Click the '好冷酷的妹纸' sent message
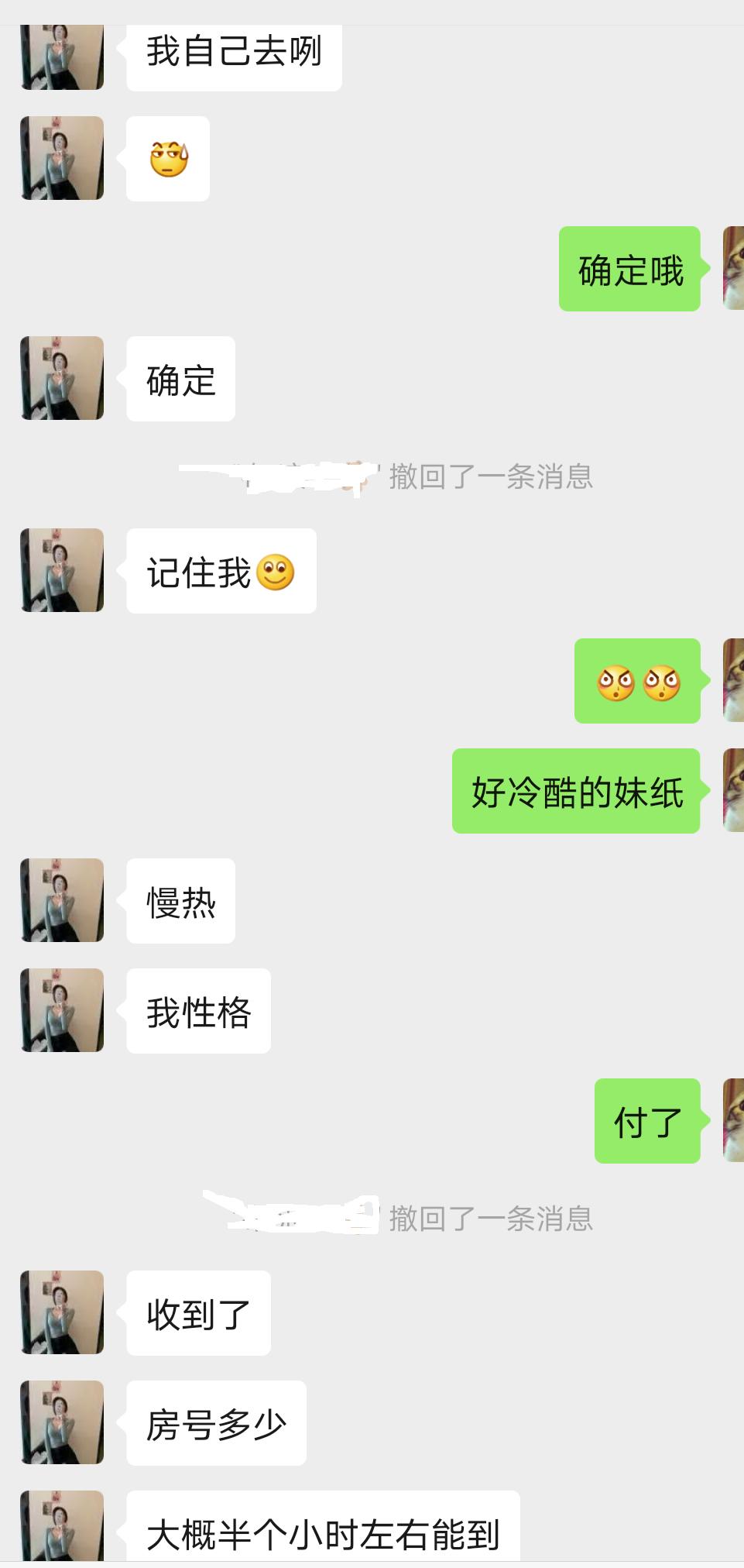The width and height of the screenshot is (744, 1568). [577, 793]
